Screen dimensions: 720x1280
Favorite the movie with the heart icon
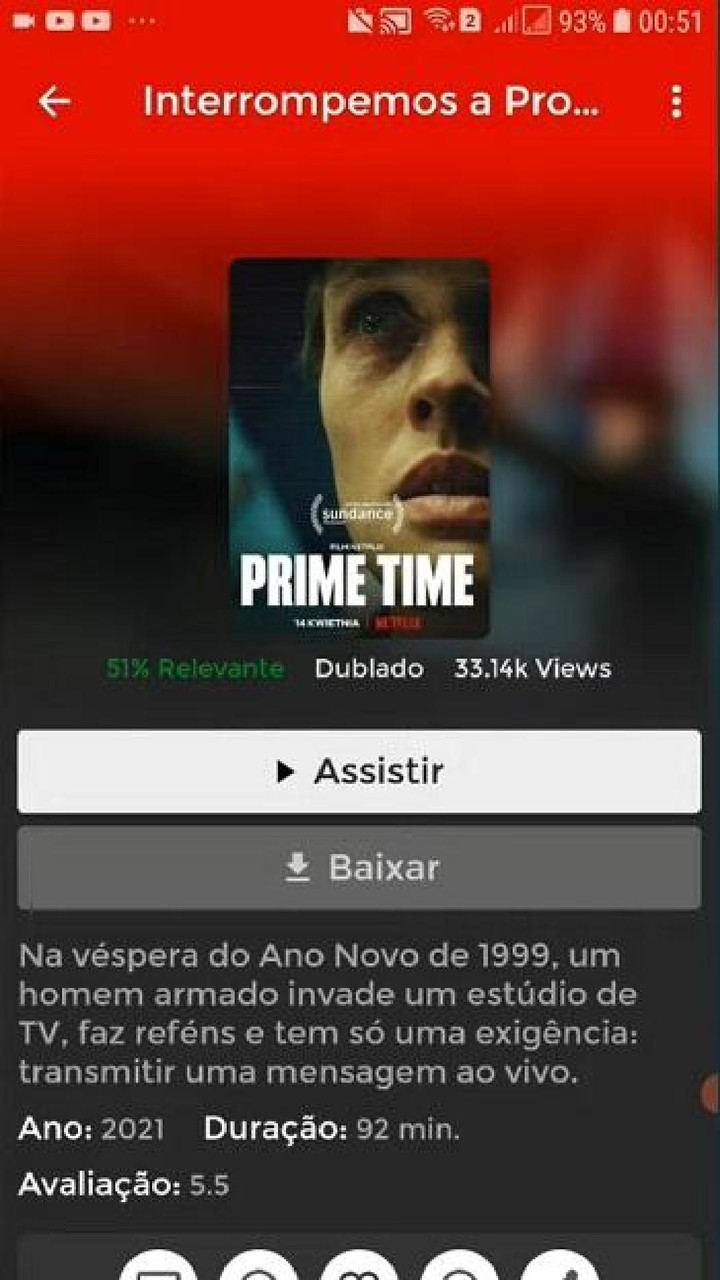pyautogui.click(x=359, y=1267)
